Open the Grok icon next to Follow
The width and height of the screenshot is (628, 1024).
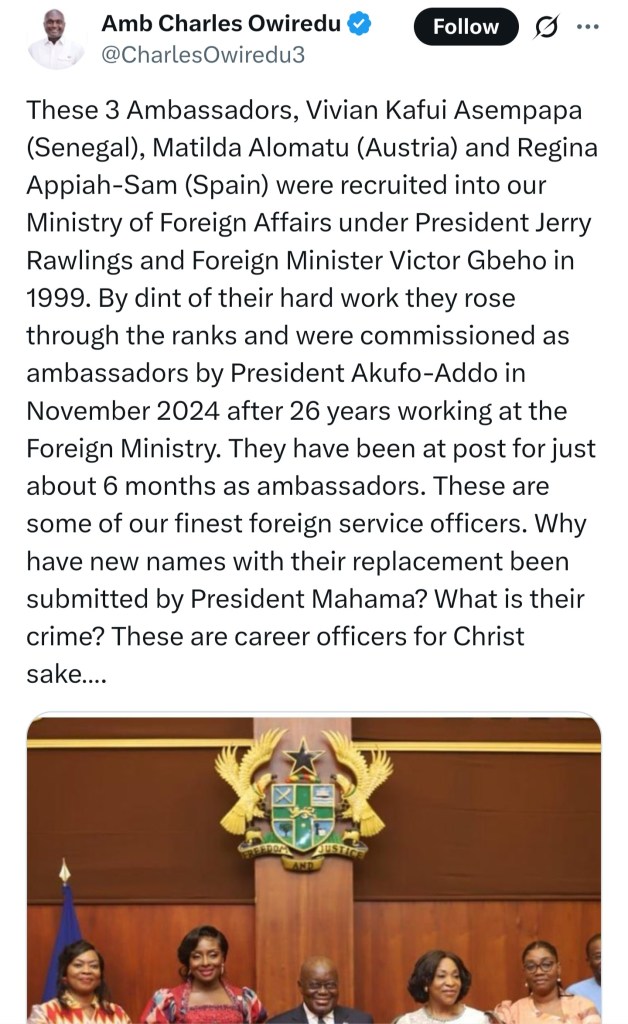coord(546,27)
